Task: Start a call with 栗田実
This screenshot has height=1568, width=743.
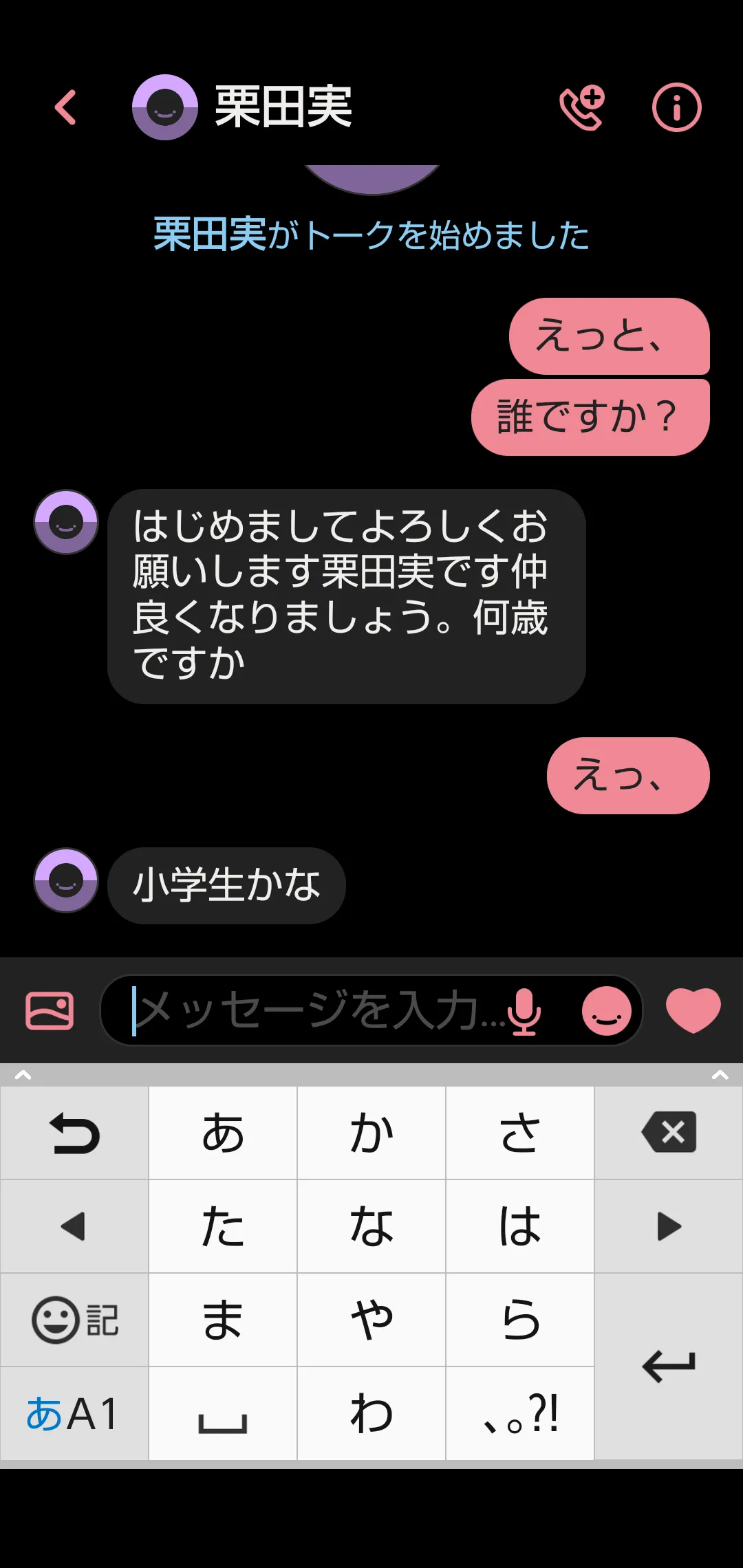Action: tap(582, 107)
